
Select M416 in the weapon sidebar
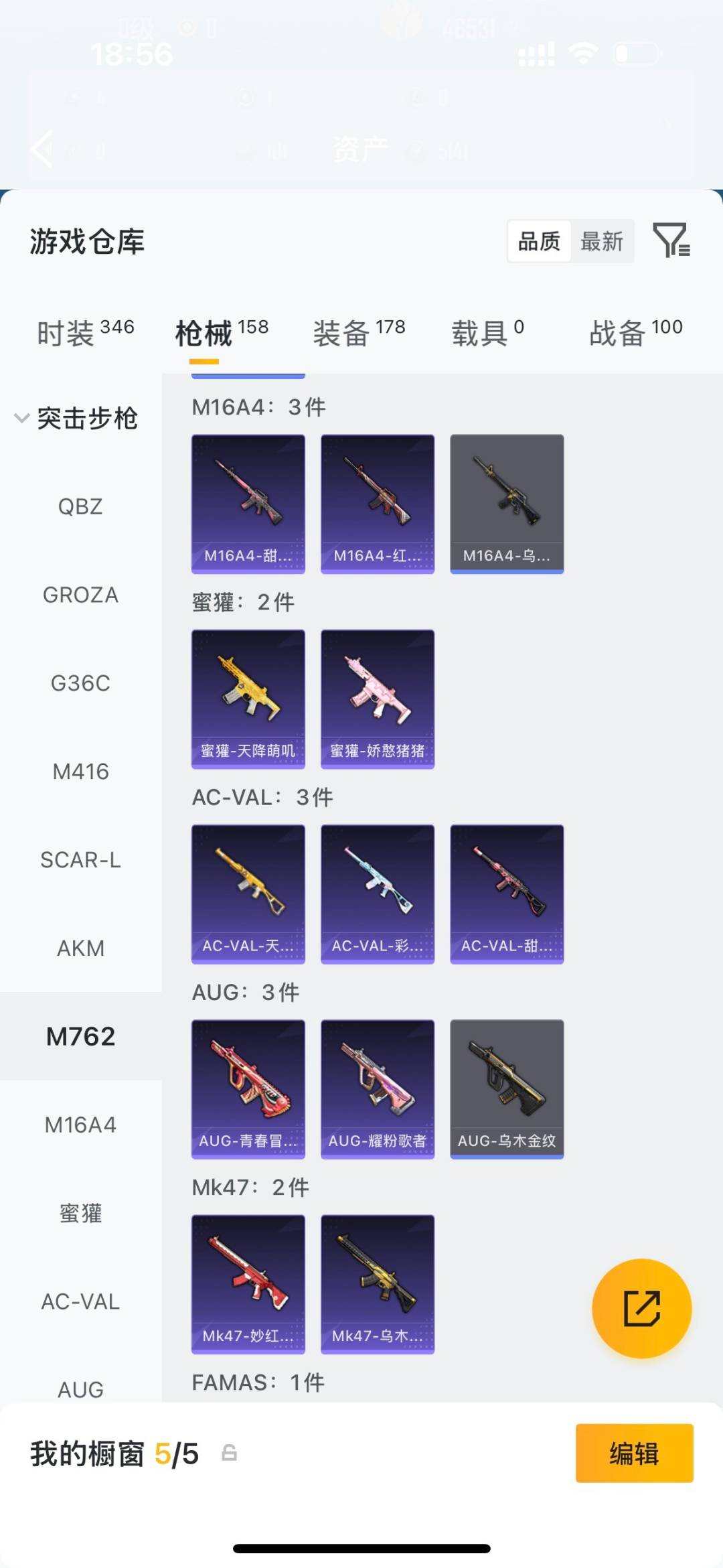(81, 772)
